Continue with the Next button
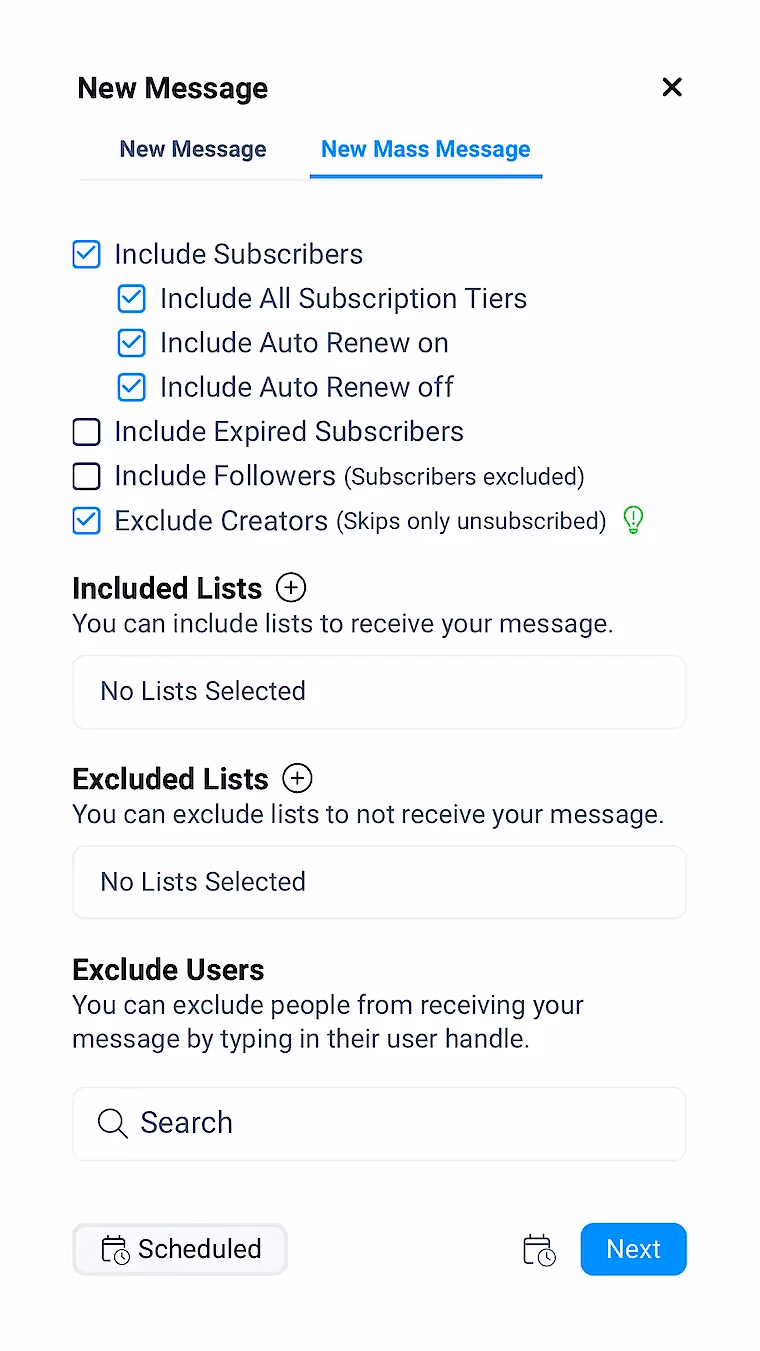760x1351 pixels. pos(634,1249)
